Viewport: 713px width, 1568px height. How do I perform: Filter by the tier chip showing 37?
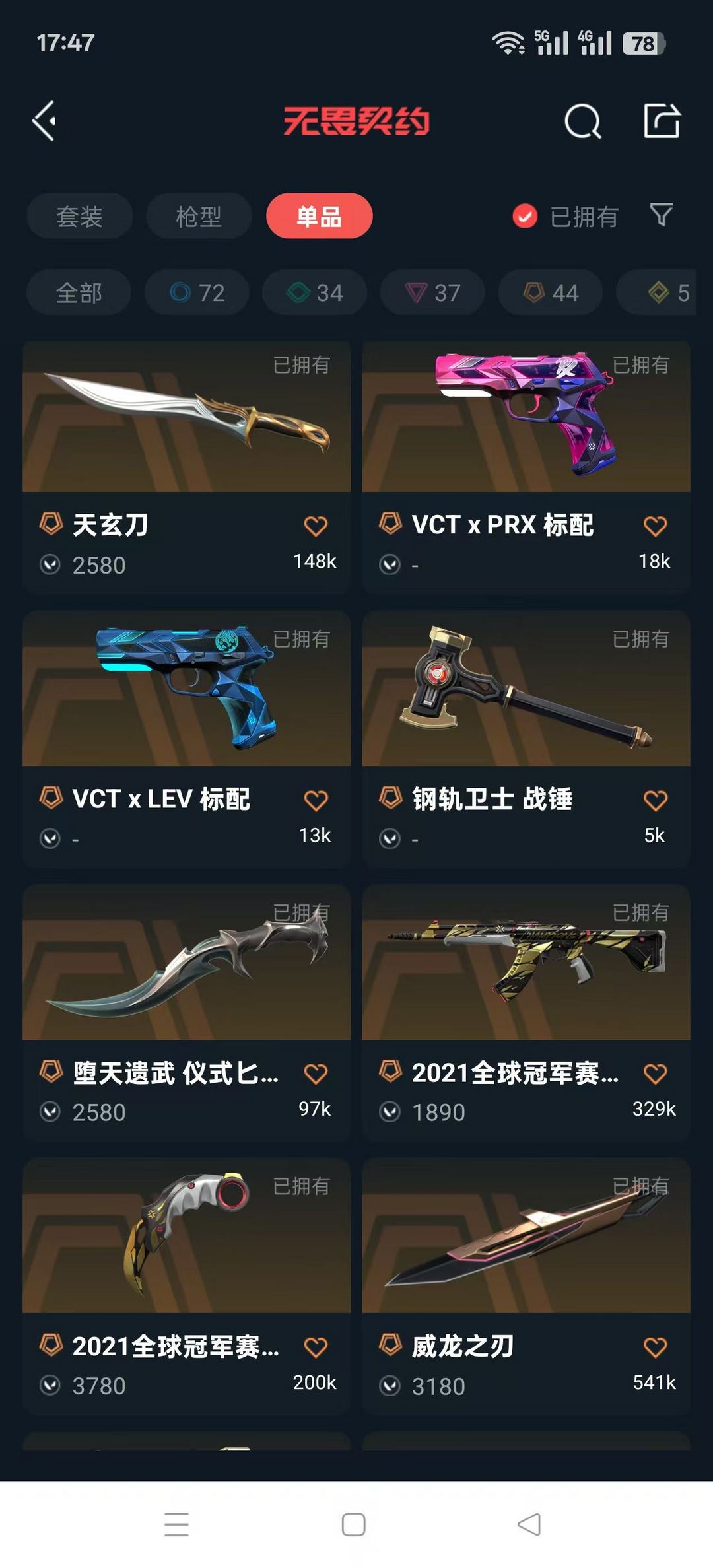coord(432,292)
